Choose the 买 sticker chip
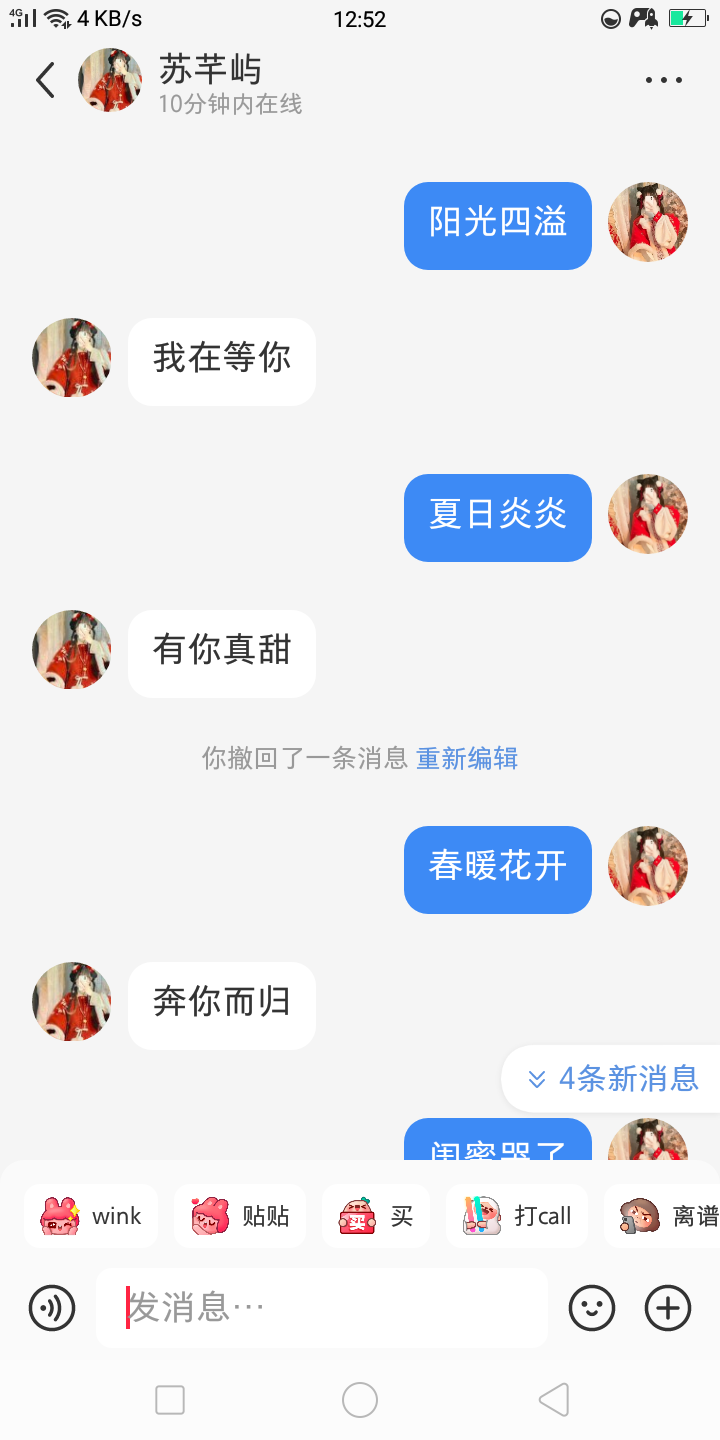This screenshot has width=720, height=1440. click(376, 1216)
